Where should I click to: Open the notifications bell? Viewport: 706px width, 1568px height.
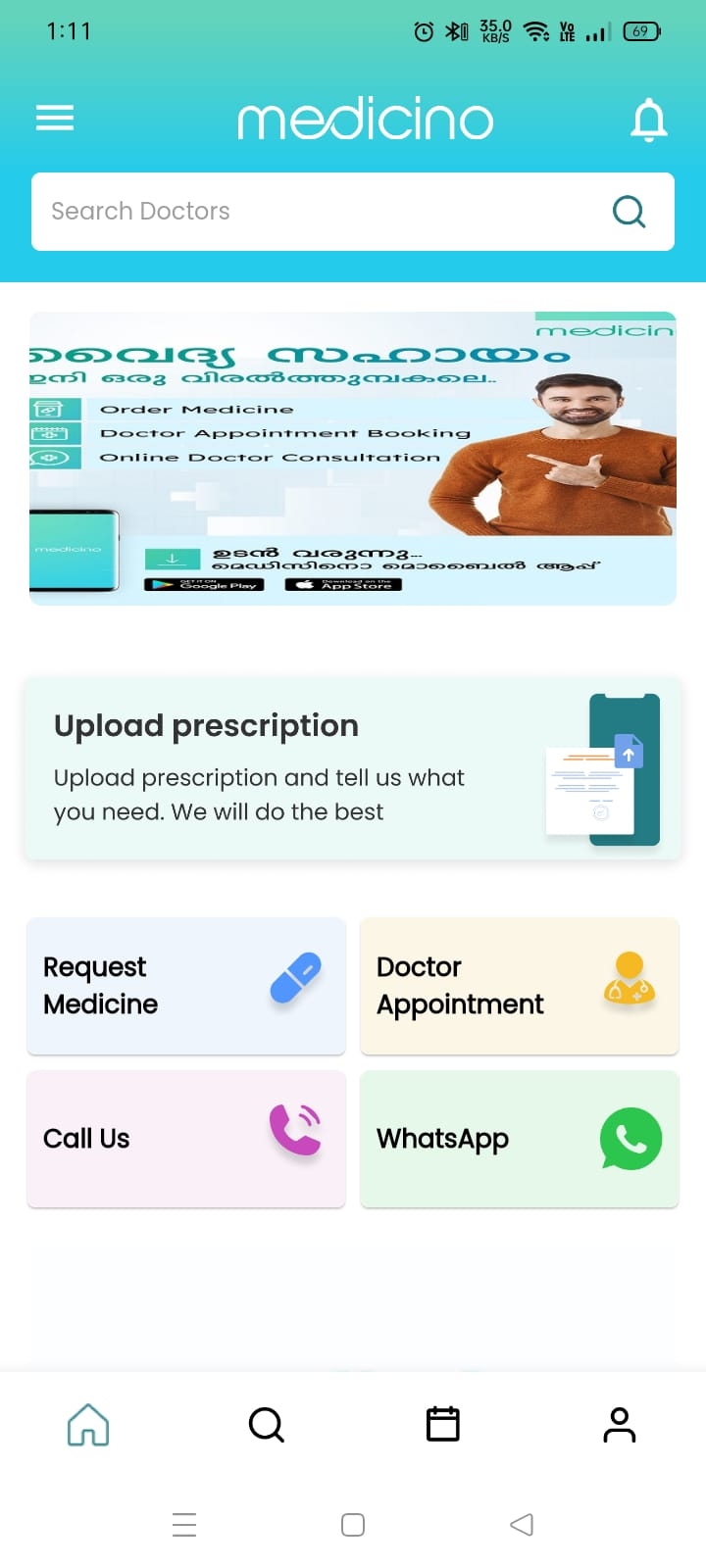pos(648,121)
